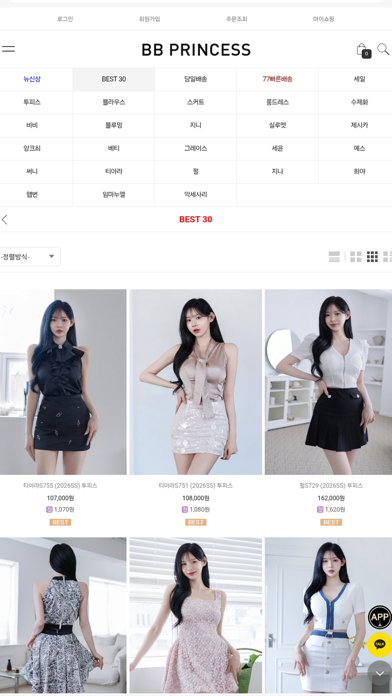Open KakaoTalk chat button

380,645
